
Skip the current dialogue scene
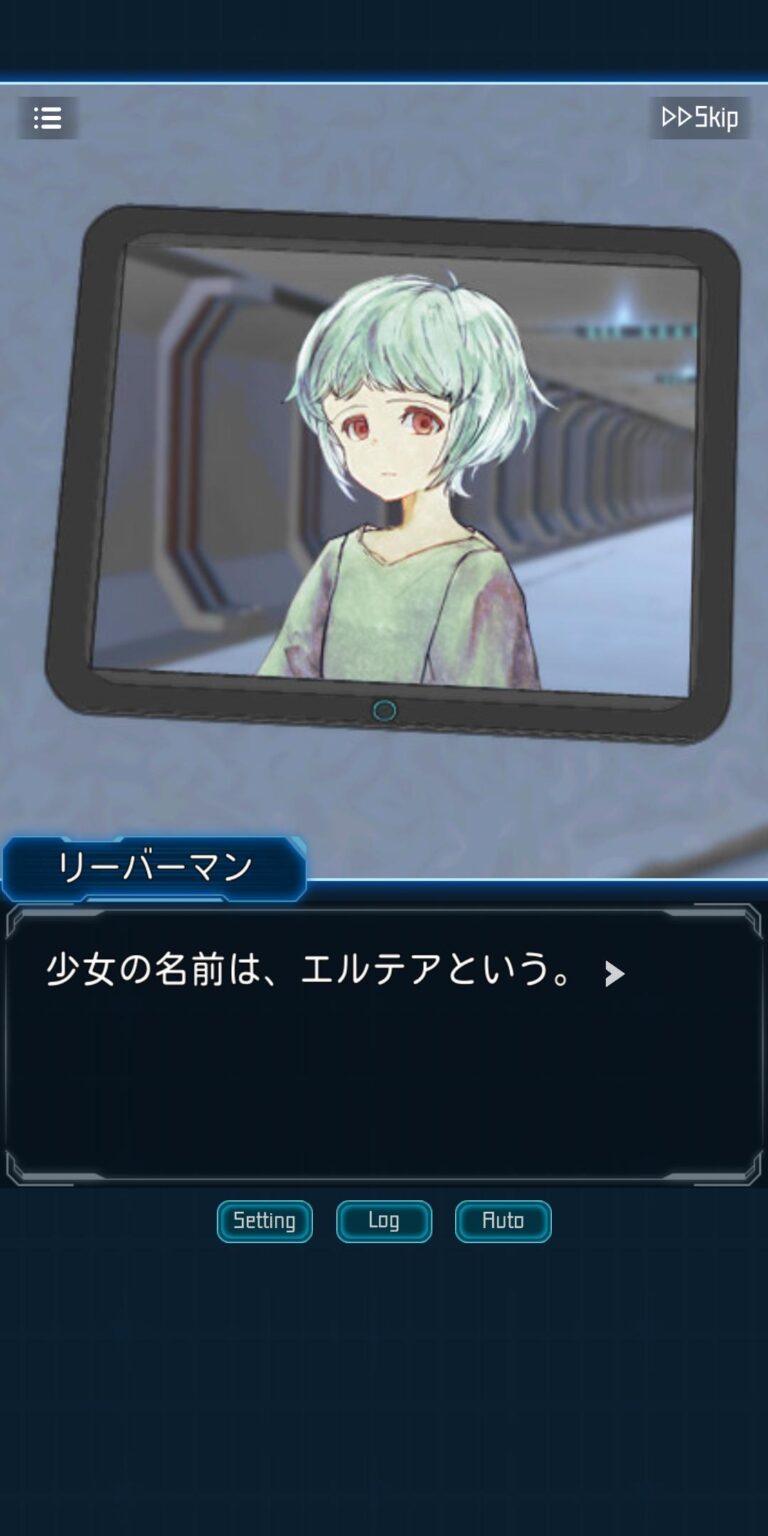point(700,118)
